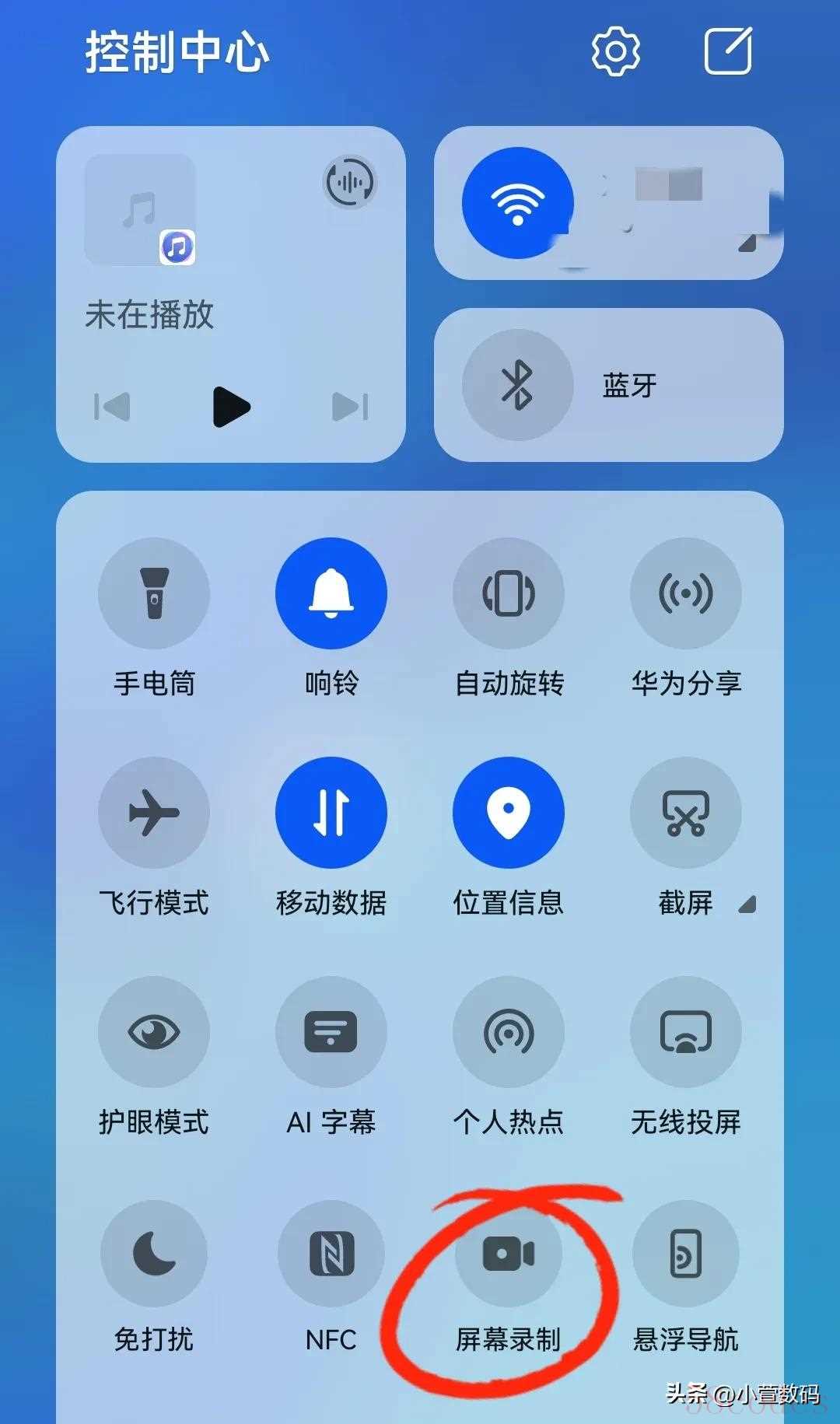Play music in media card
The image size is (840, 1424).
(x=231, y=406)
